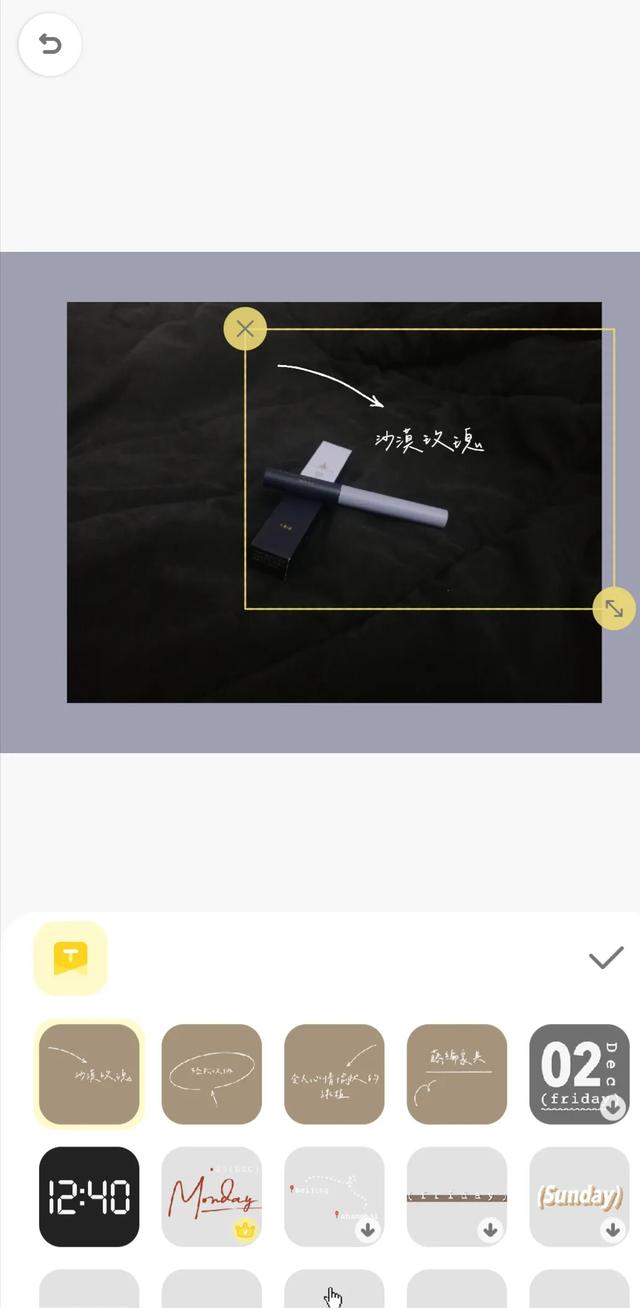Select the red Monday script sticker
640x1308 pixels.
coord(211,1196)
